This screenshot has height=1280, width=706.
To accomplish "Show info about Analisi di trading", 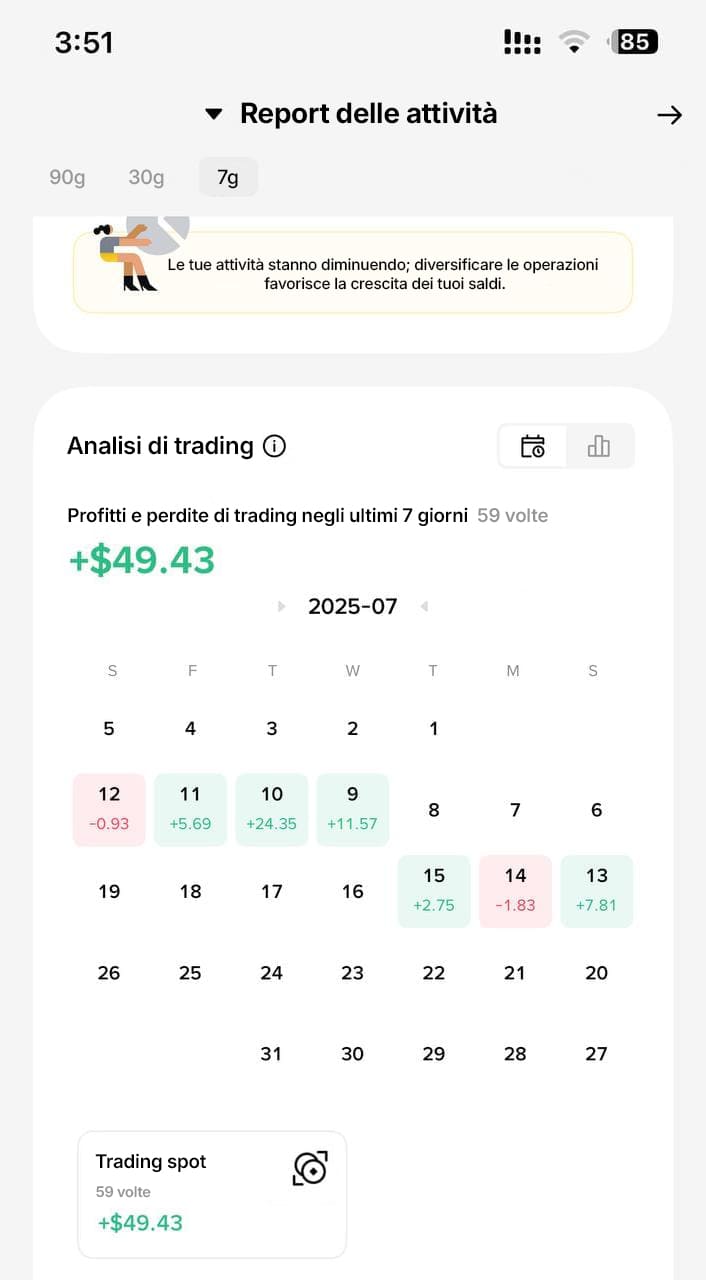I will click(x=274, y=446).
